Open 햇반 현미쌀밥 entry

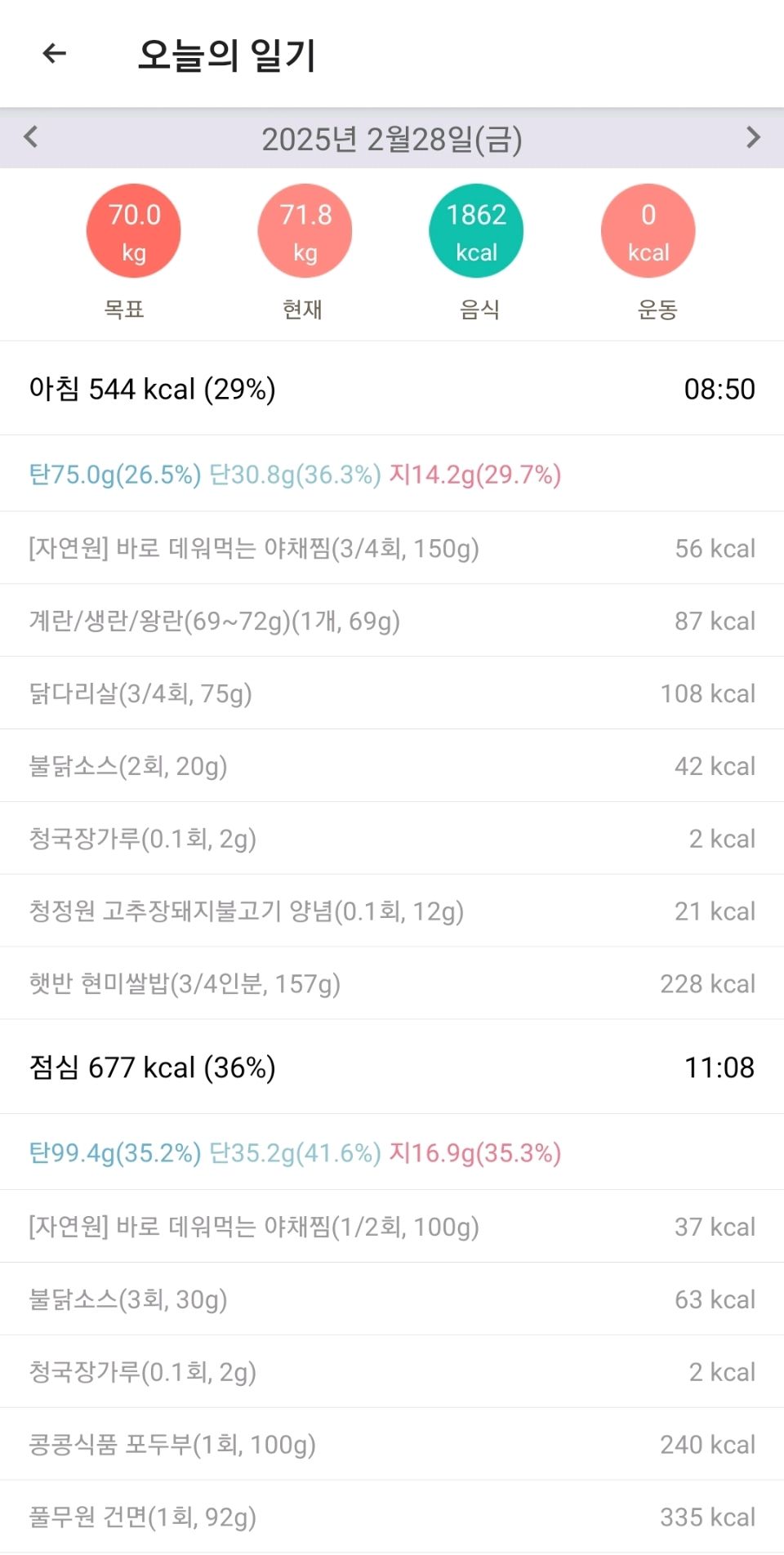(392, 984)
